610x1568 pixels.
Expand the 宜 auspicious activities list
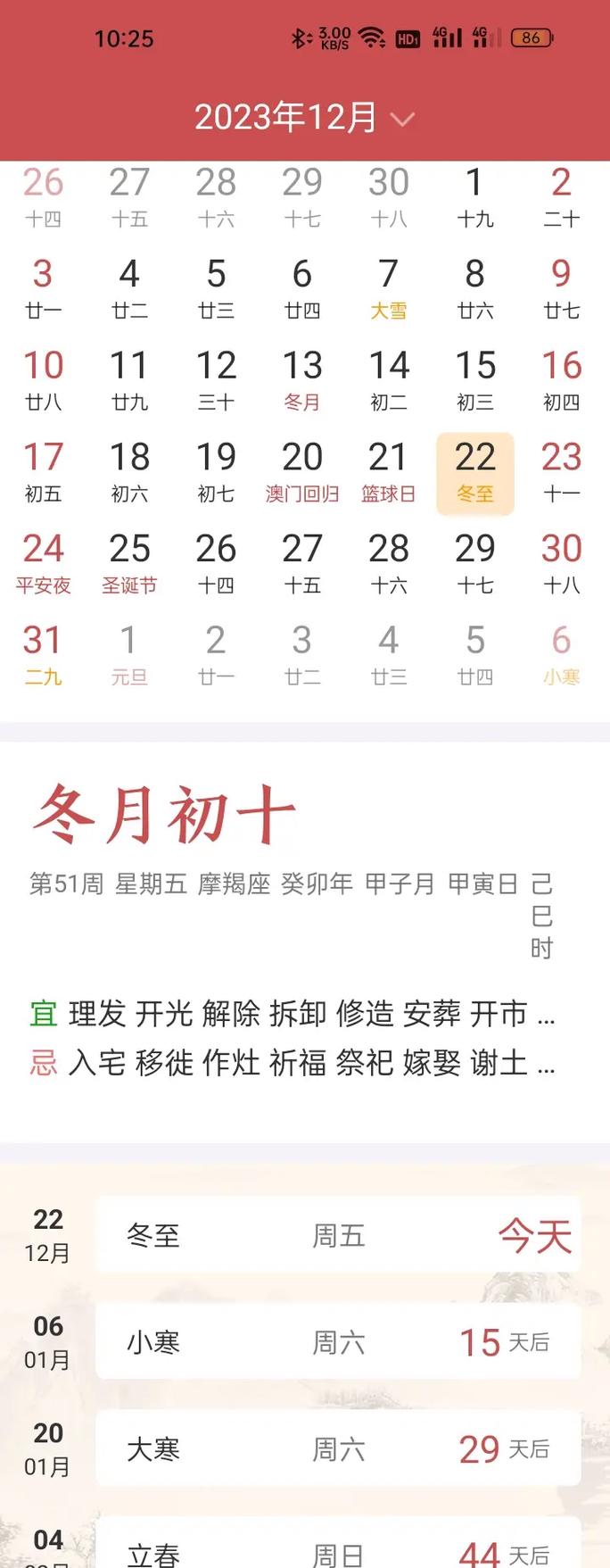tap(293, 1015)
